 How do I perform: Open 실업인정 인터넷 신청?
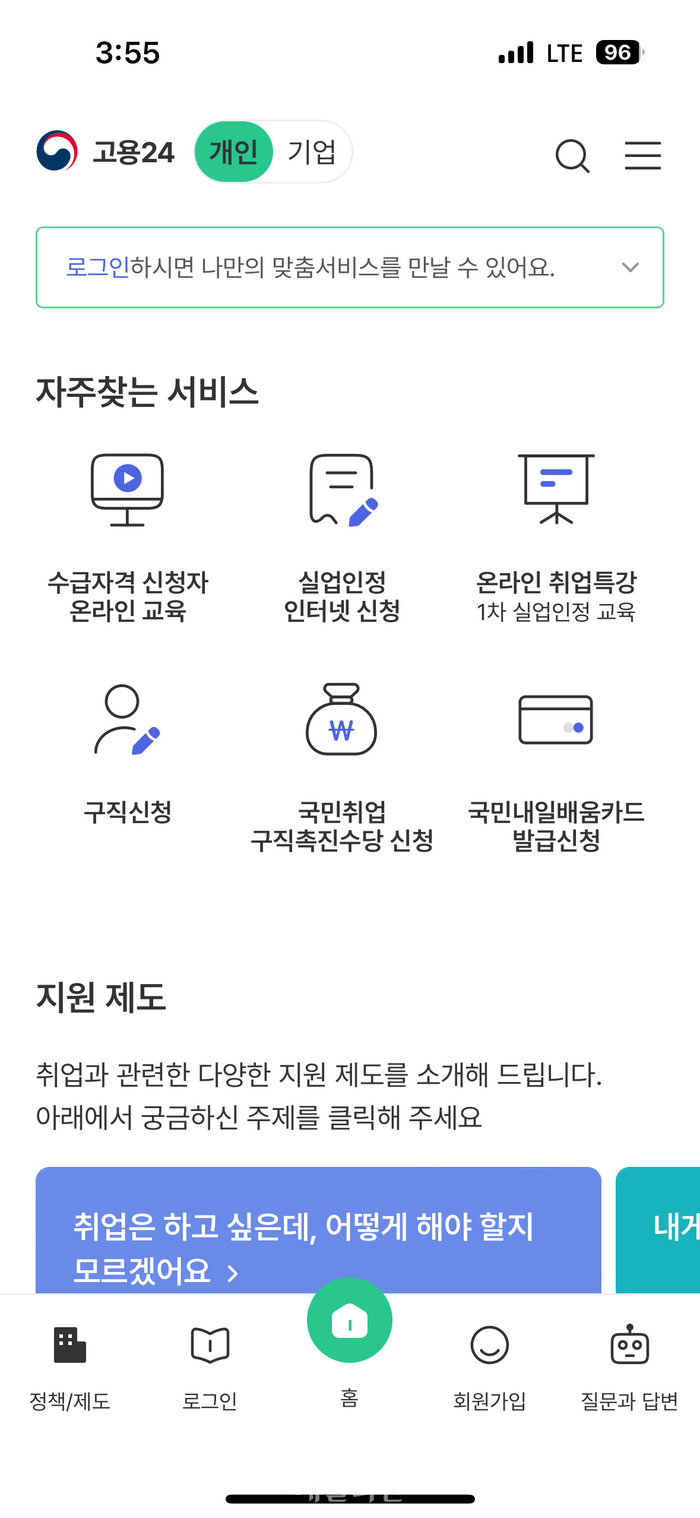coord(342,538)
